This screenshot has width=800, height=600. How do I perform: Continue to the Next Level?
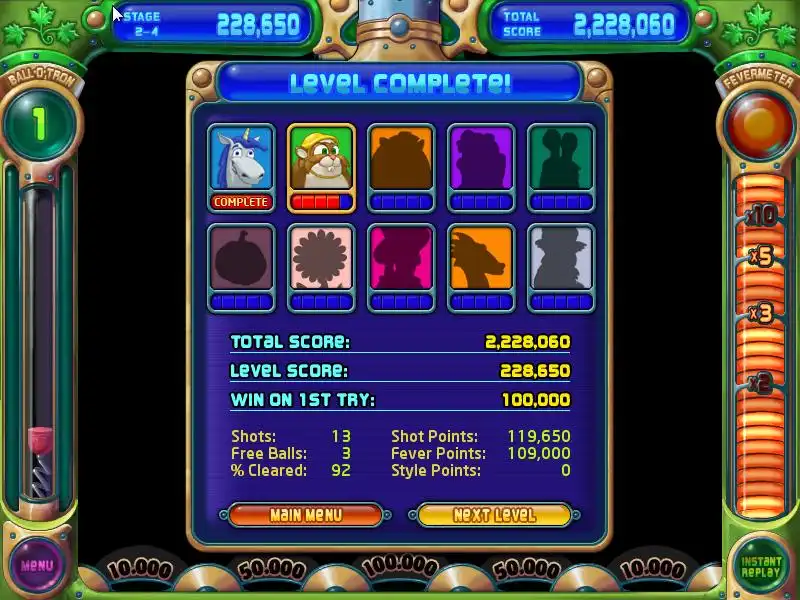pyautogui.click(x=494, y=515)
